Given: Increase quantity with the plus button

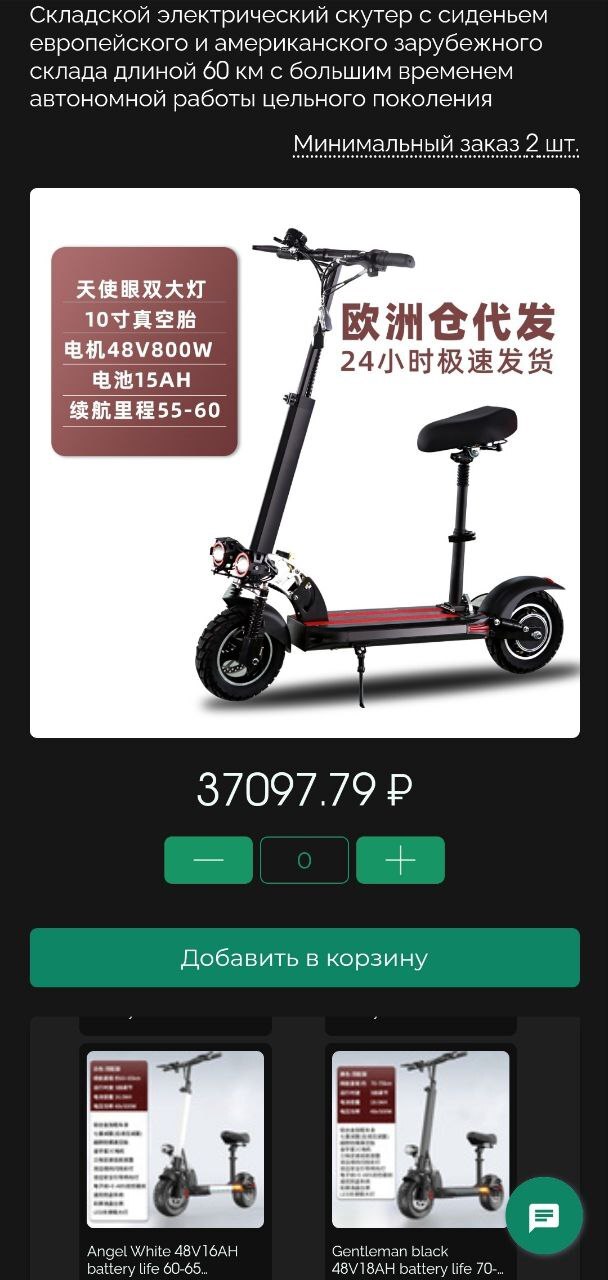Looking at the screenshot, I should point(400,860).
